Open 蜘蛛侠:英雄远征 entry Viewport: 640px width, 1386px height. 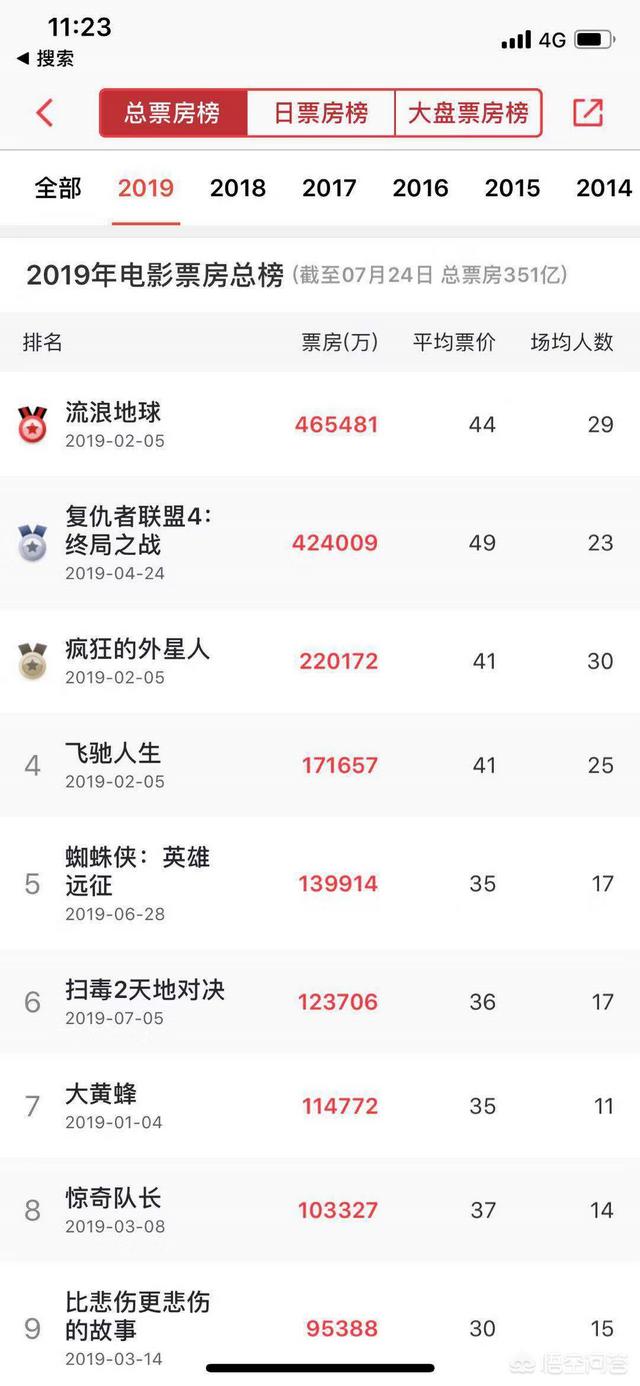point(320,884)
